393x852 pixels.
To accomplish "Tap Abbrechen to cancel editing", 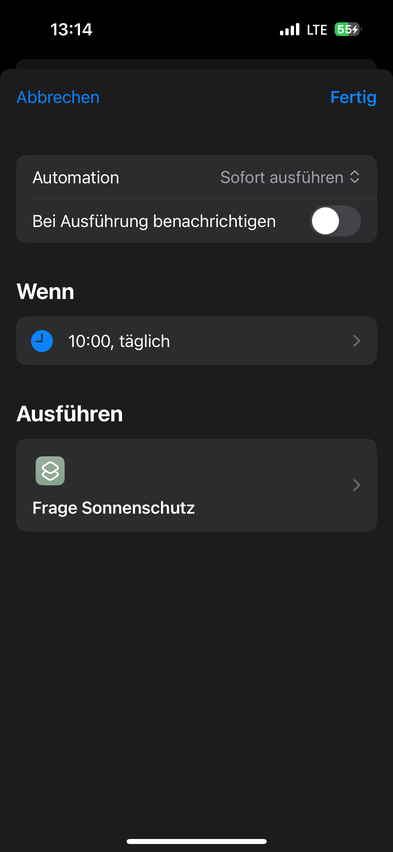I will 58,97.
